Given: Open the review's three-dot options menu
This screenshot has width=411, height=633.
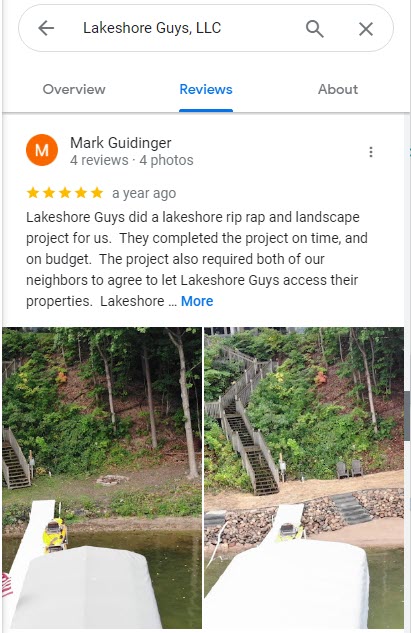Looking at the screenshot, I should pos(371,152).
